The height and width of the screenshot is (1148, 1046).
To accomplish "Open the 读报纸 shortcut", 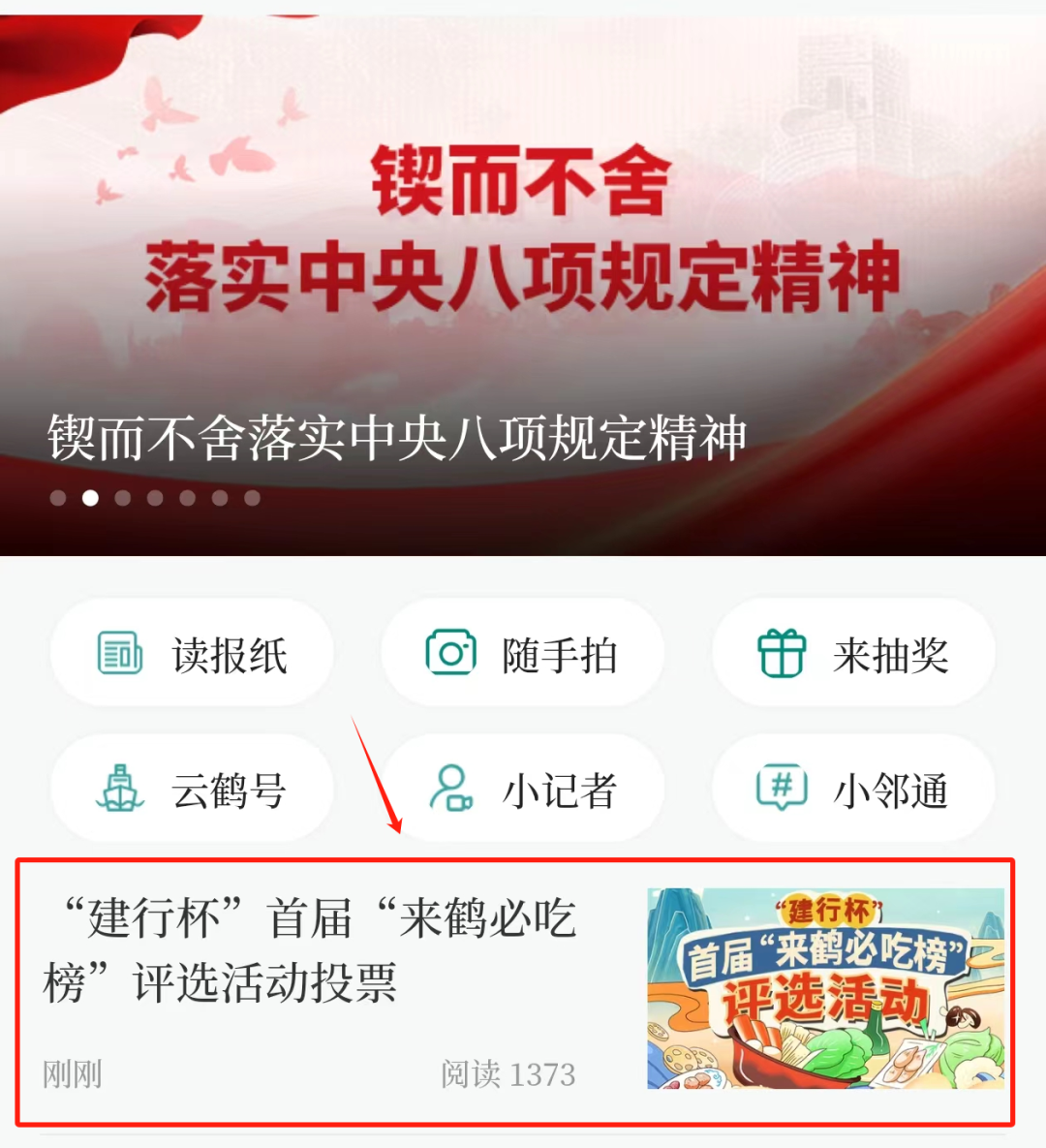I will point(192,654).
